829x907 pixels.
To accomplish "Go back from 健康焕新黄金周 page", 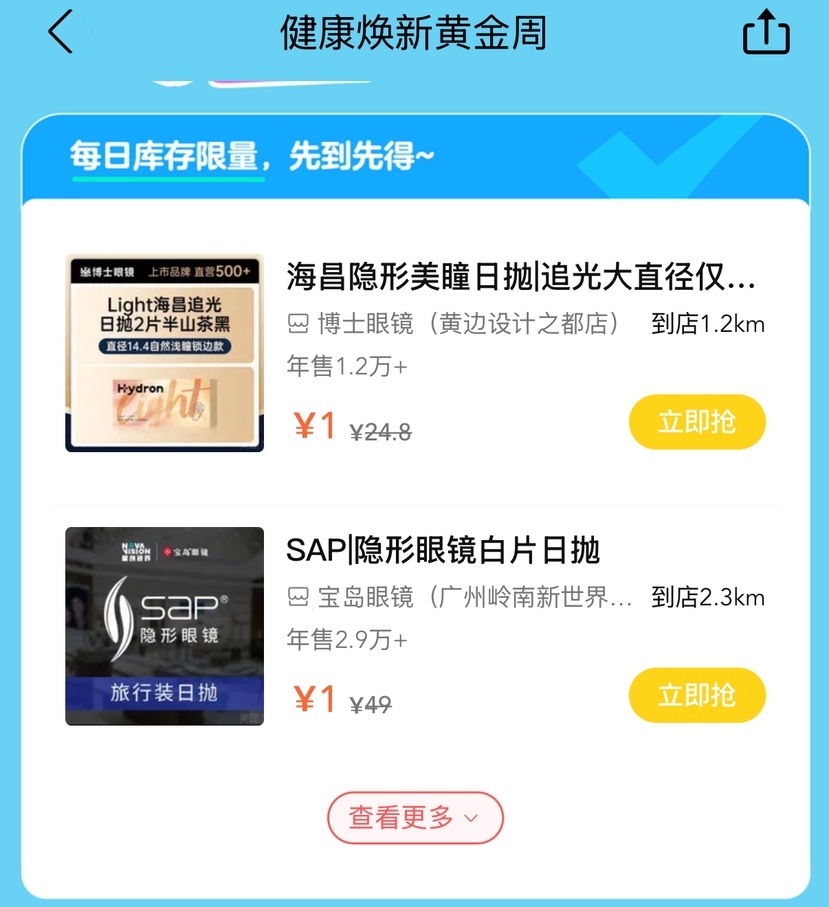I will pyautogui.click(x=61, y=33).
